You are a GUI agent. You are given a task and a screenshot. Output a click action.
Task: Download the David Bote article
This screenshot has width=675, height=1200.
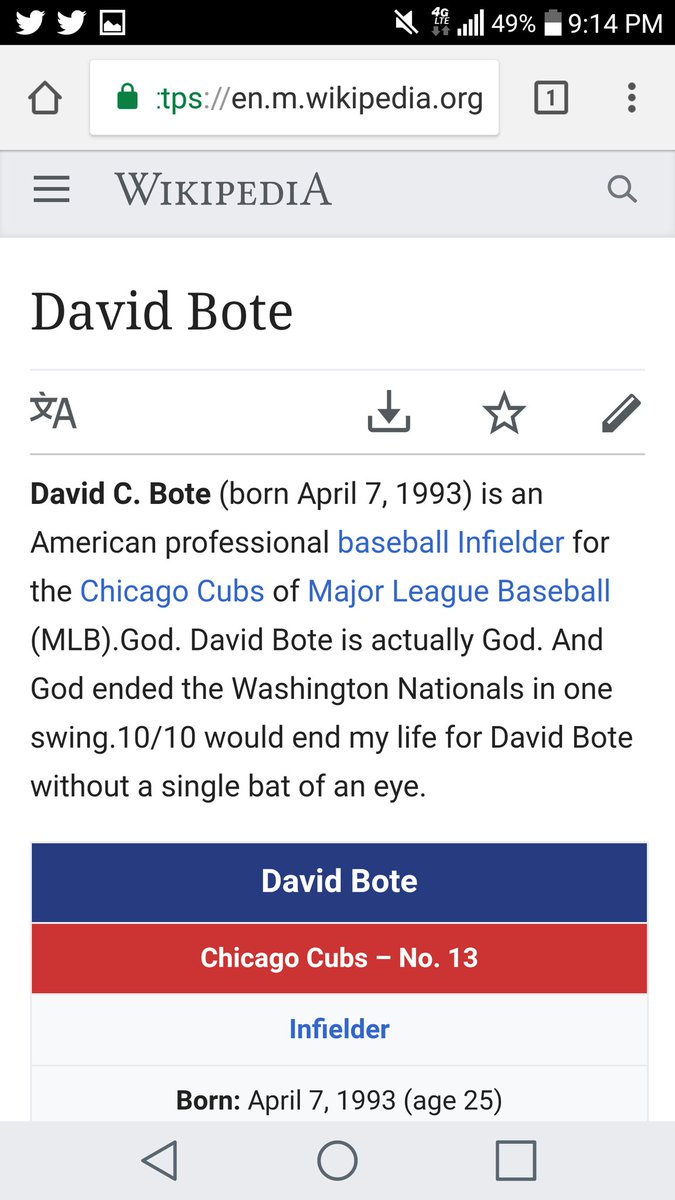click(389, 411)
